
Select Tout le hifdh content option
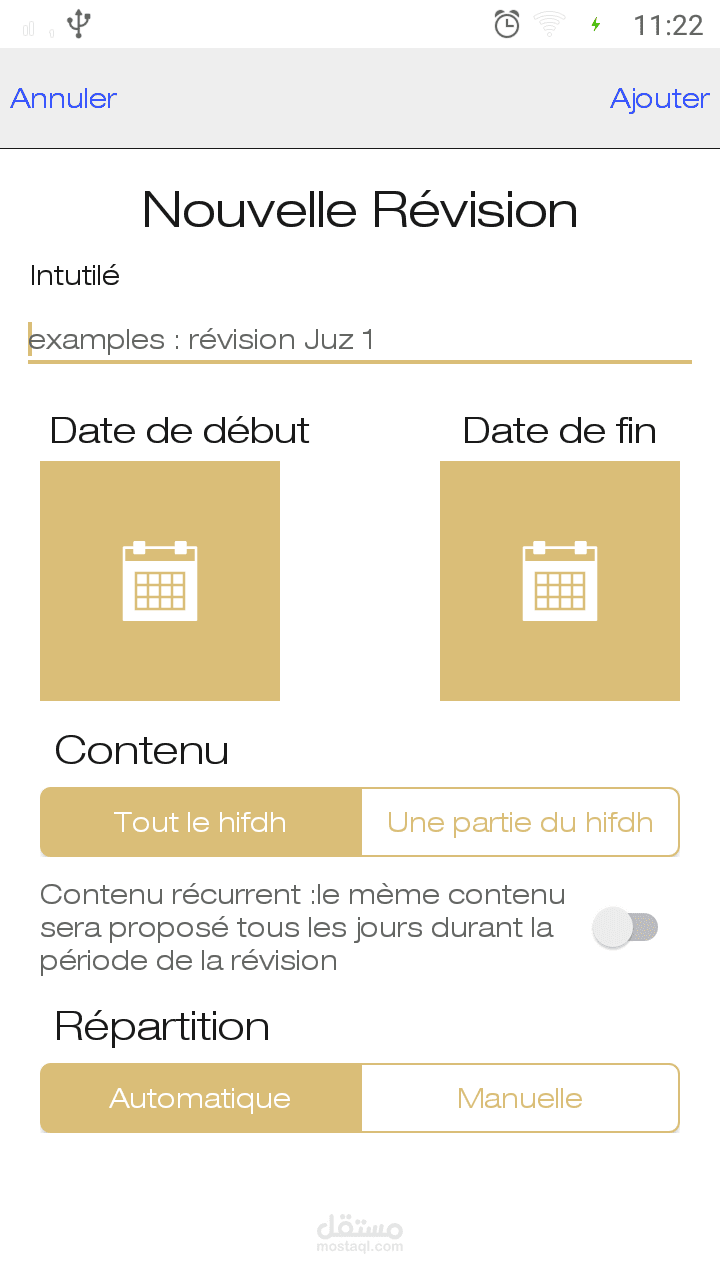point(201,822)
